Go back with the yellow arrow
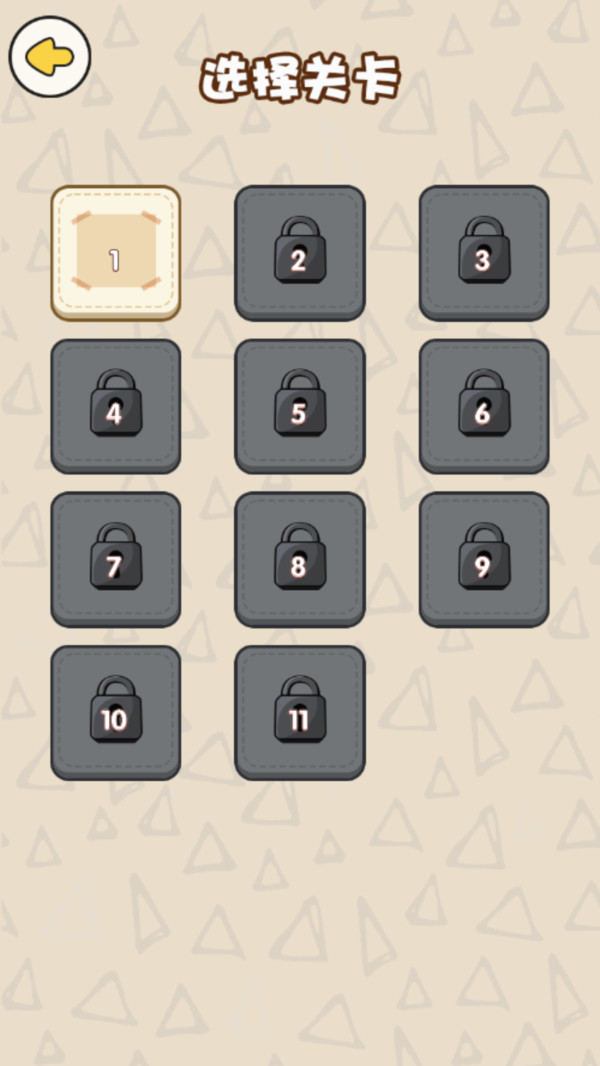The height and width of the screenshot is (1066, 600). point(50,57)
